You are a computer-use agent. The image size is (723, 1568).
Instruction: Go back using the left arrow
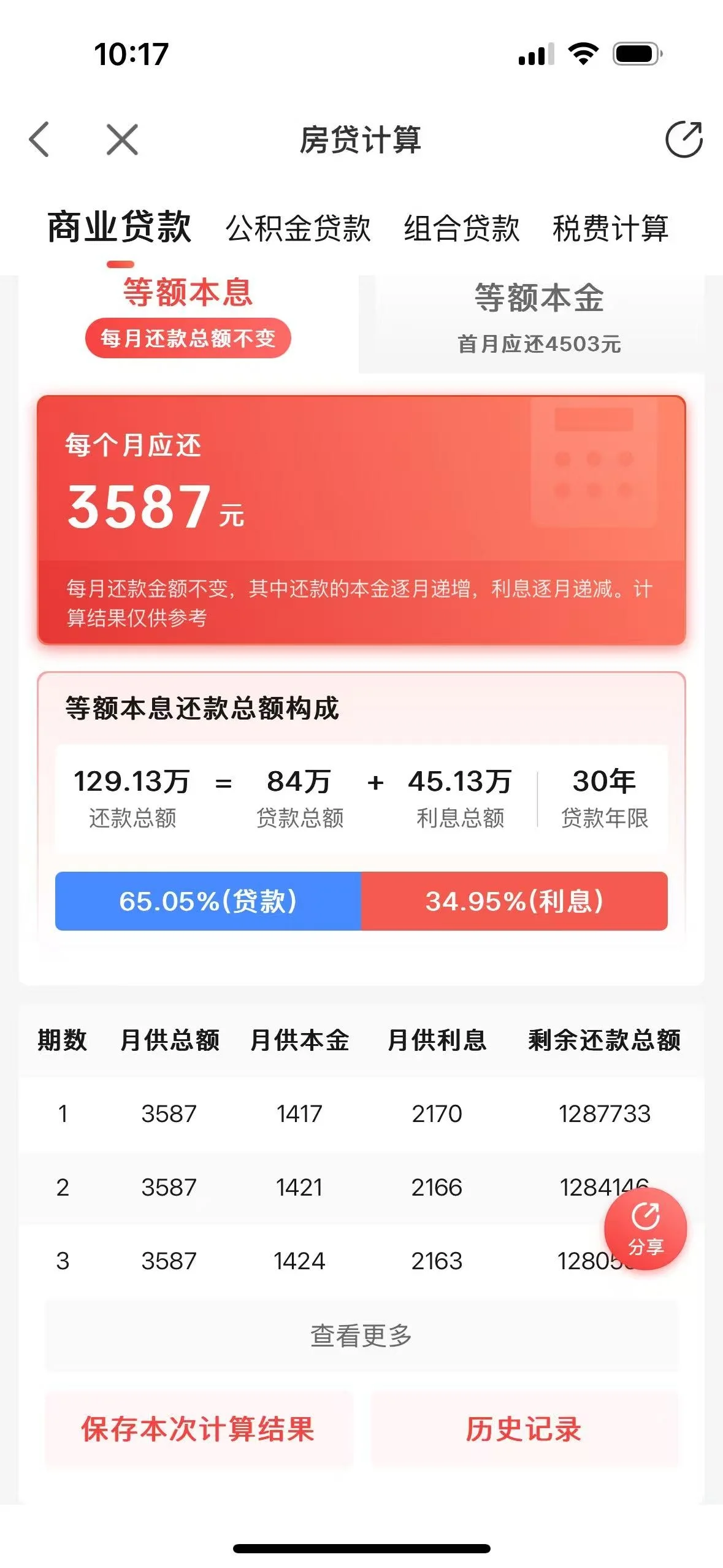click(x=39, y=139)
